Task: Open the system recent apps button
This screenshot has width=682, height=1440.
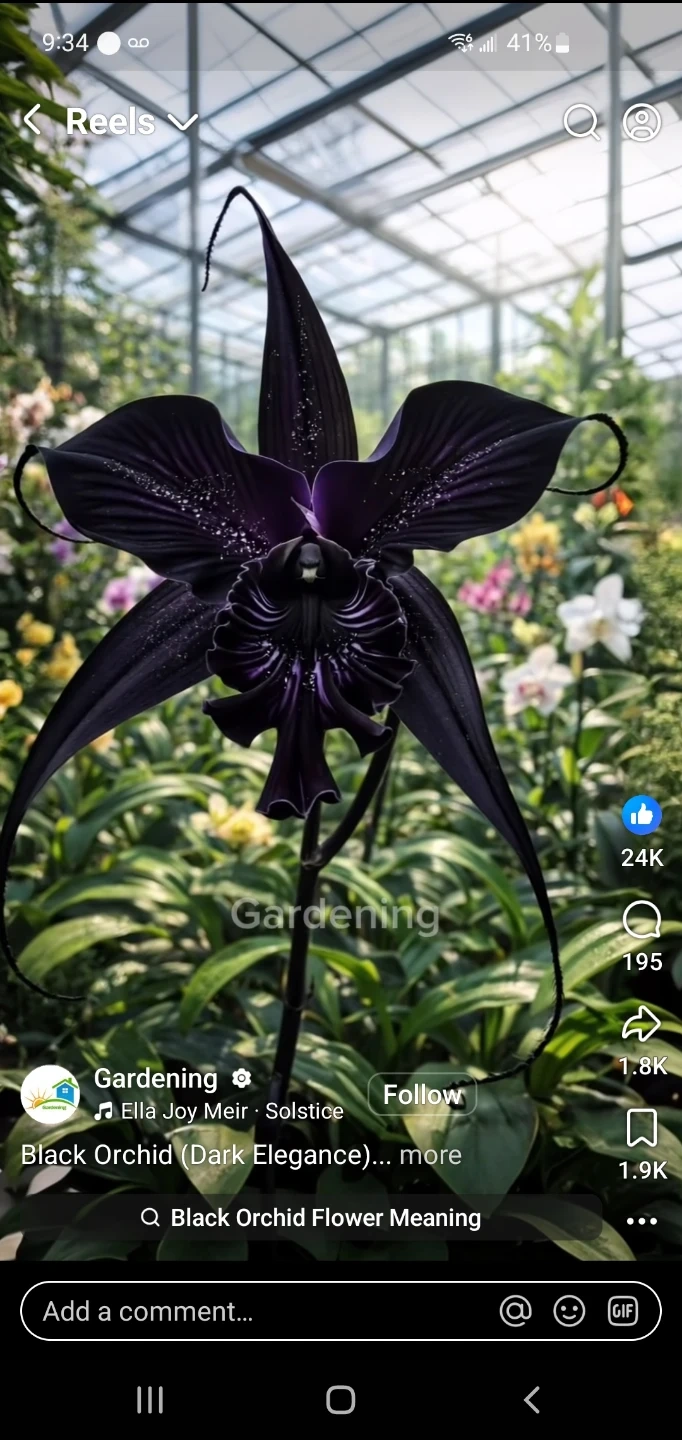Action: (x=150, y=1400)
